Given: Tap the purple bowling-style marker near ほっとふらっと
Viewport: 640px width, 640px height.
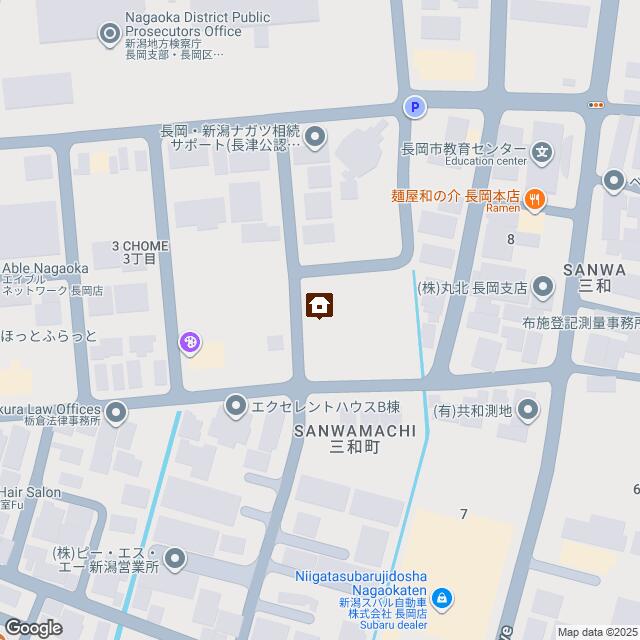Looking at the screenshot, I should [190, 344].
